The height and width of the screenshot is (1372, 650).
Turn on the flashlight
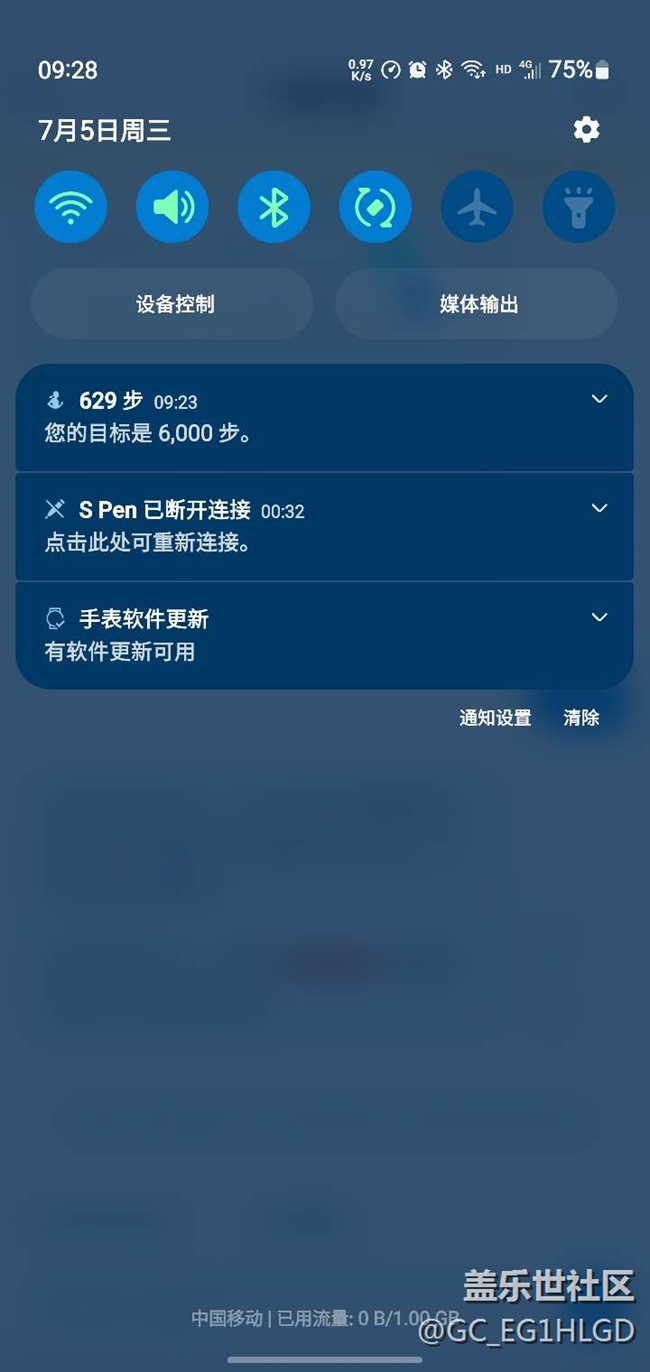578,207
